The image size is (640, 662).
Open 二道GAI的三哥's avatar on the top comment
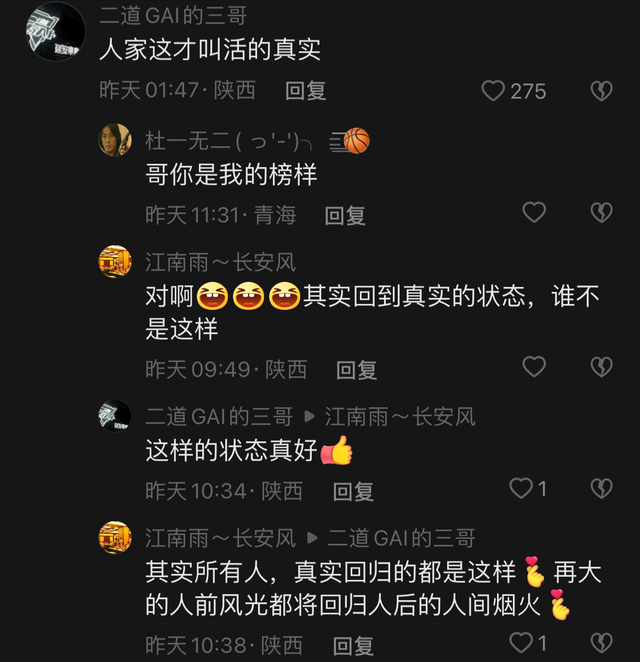[55, 33]
